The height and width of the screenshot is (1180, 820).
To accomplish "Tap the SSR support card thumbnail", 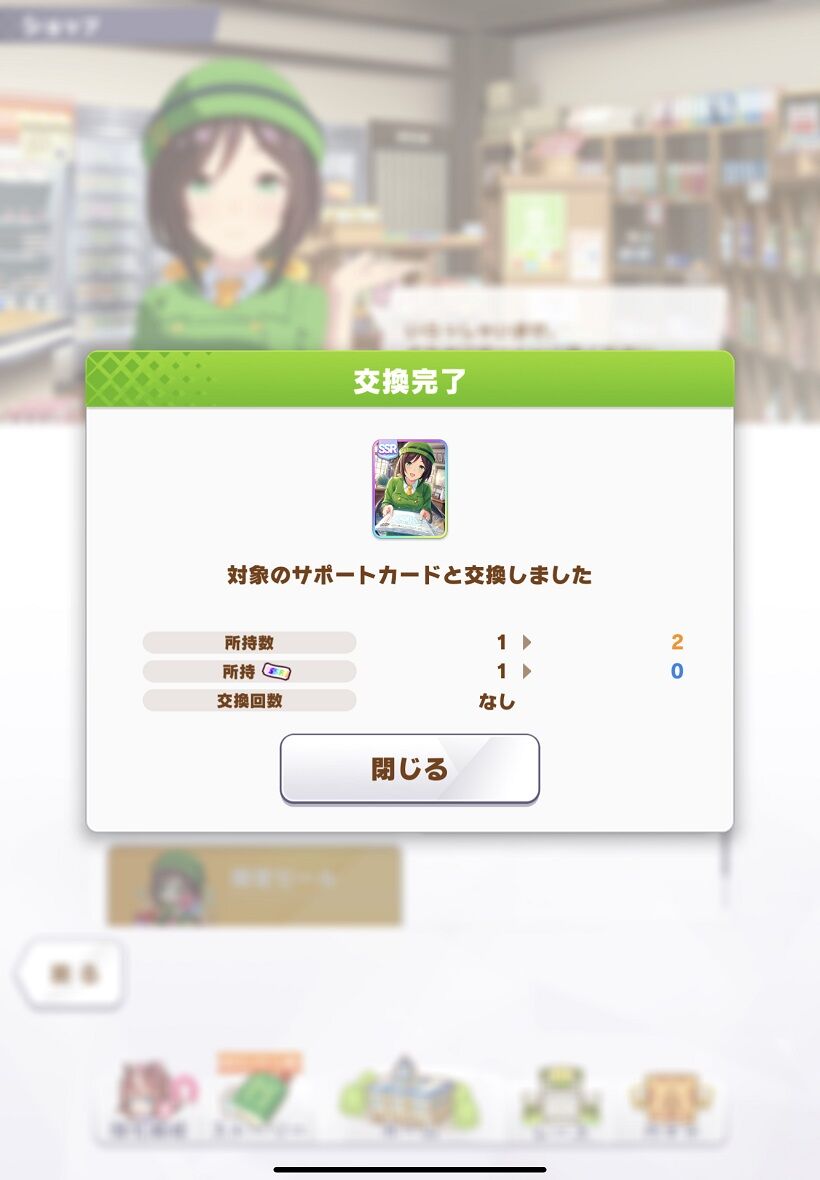I will (x=410, y=490).
